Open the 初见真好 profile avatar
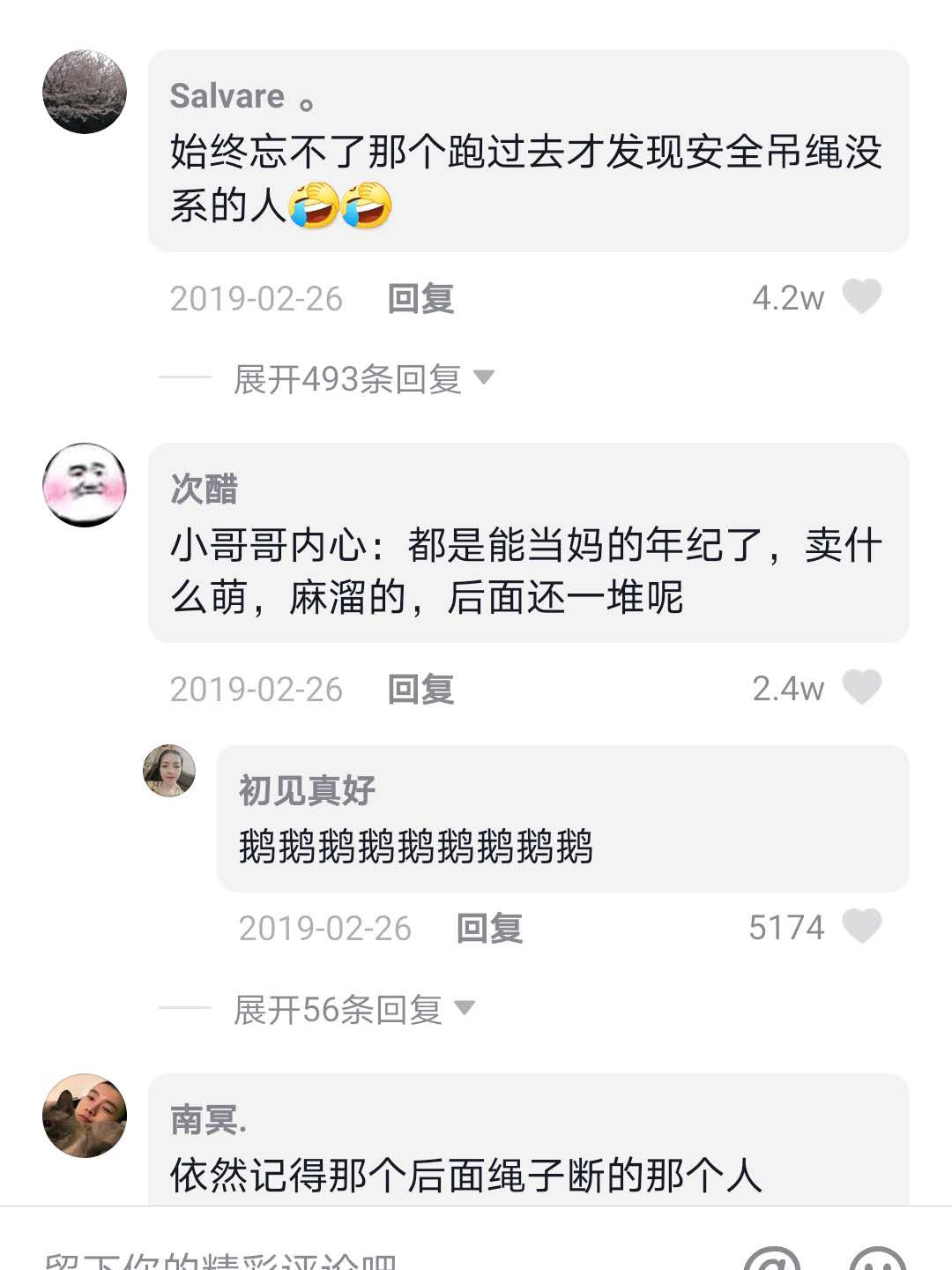Screen dimensions: 952x1270 [x=169, y=771]
